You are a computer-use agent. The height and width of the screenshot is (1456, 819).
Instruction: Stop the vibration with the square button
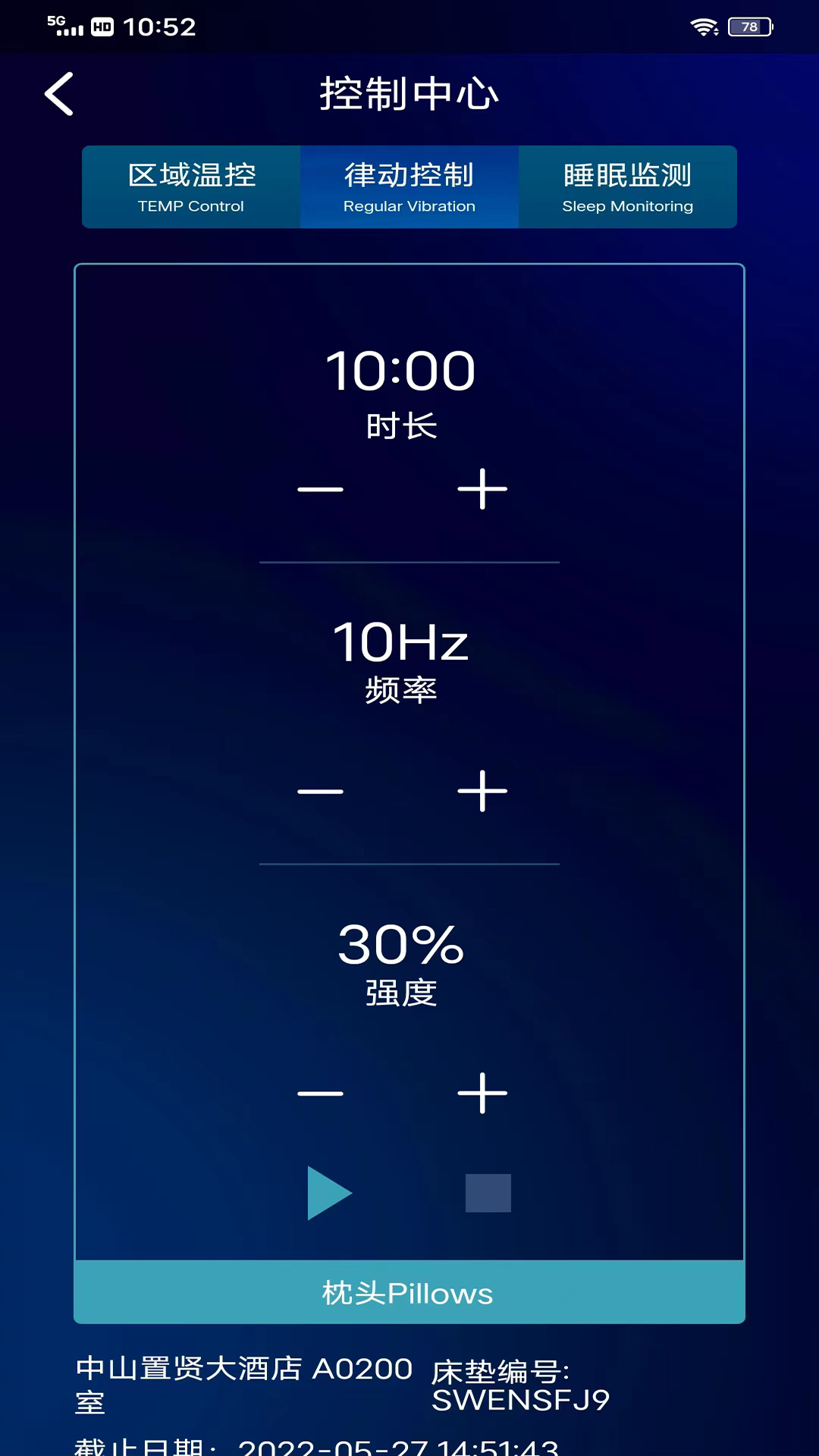[488, 1193]
